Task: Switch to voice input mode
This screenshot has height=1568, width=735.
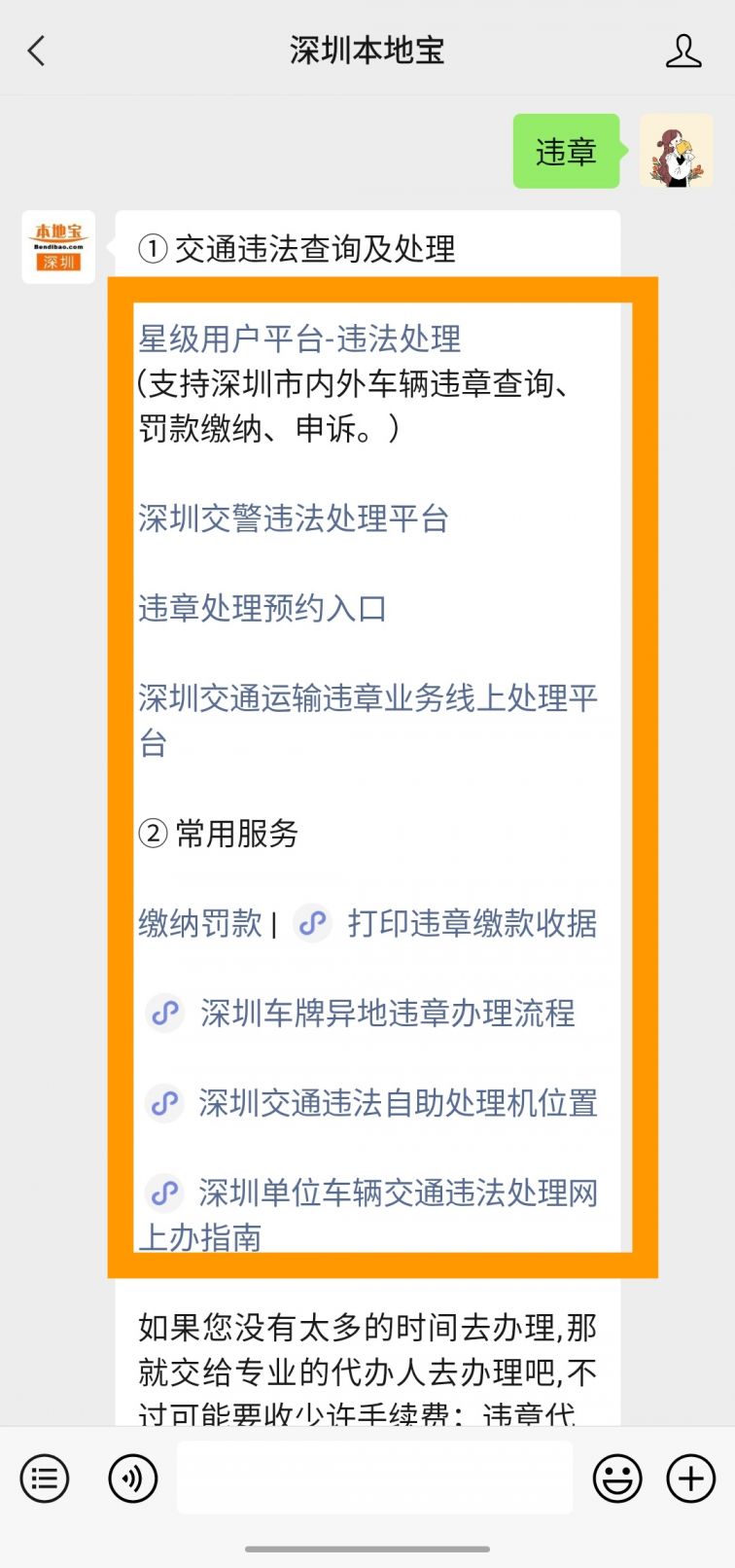Action: point(132,1479)
